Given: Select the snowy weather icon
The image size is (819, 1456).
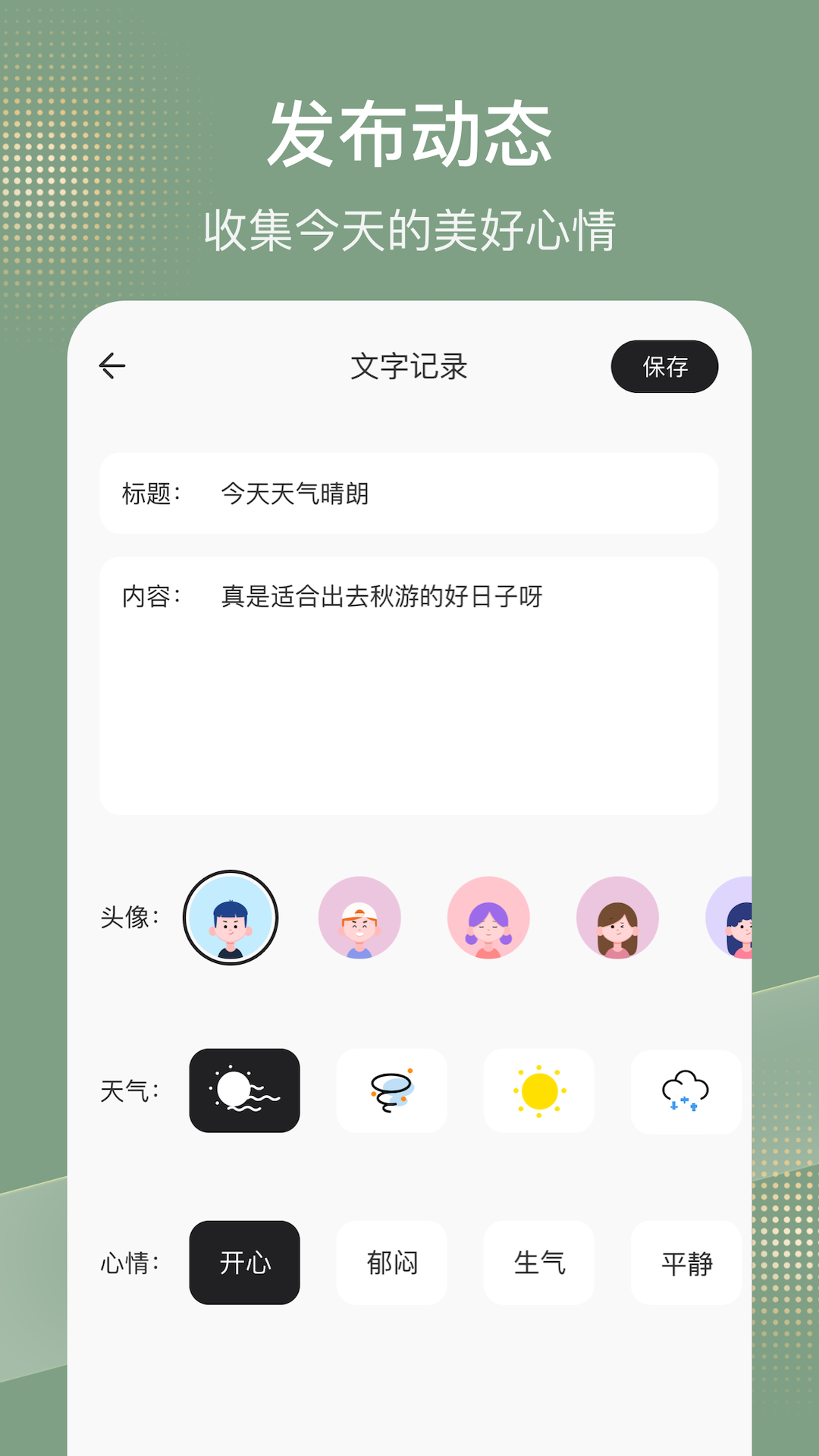Looking at the screenshot, I should pos(686,1092).
